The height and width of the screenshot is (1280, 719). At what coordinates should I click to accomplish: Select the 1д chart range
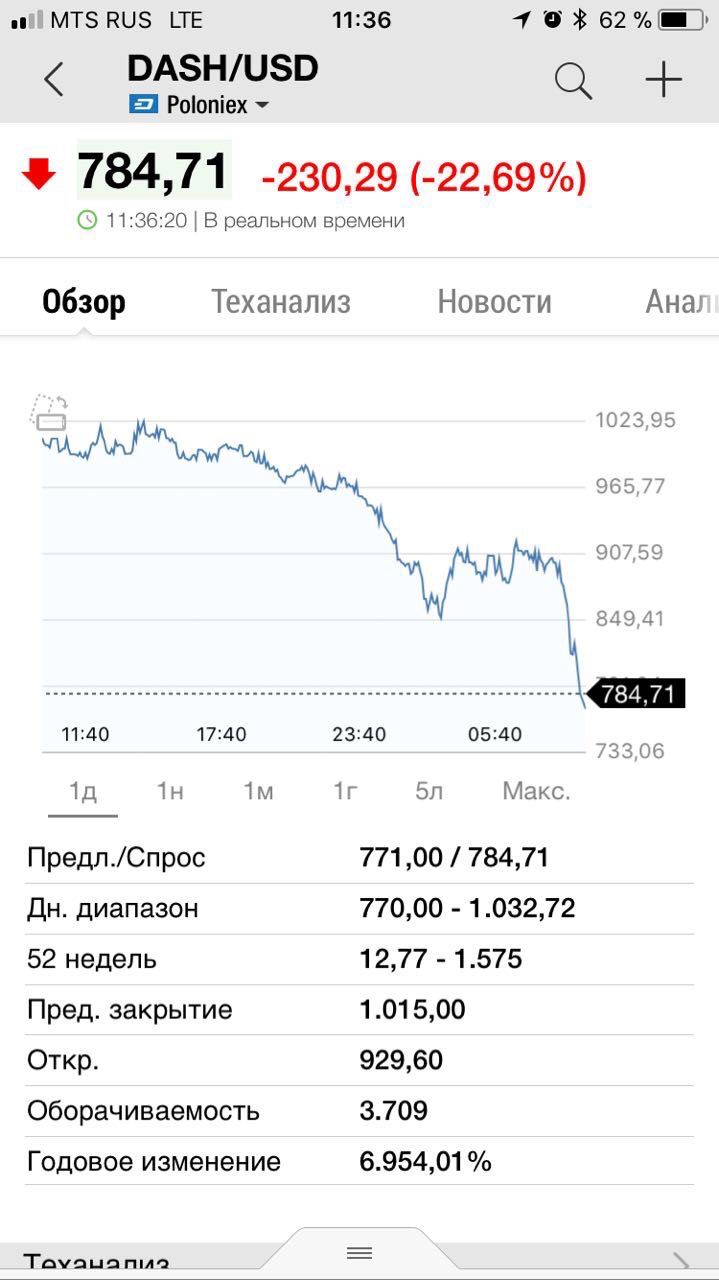click(82, 792)
